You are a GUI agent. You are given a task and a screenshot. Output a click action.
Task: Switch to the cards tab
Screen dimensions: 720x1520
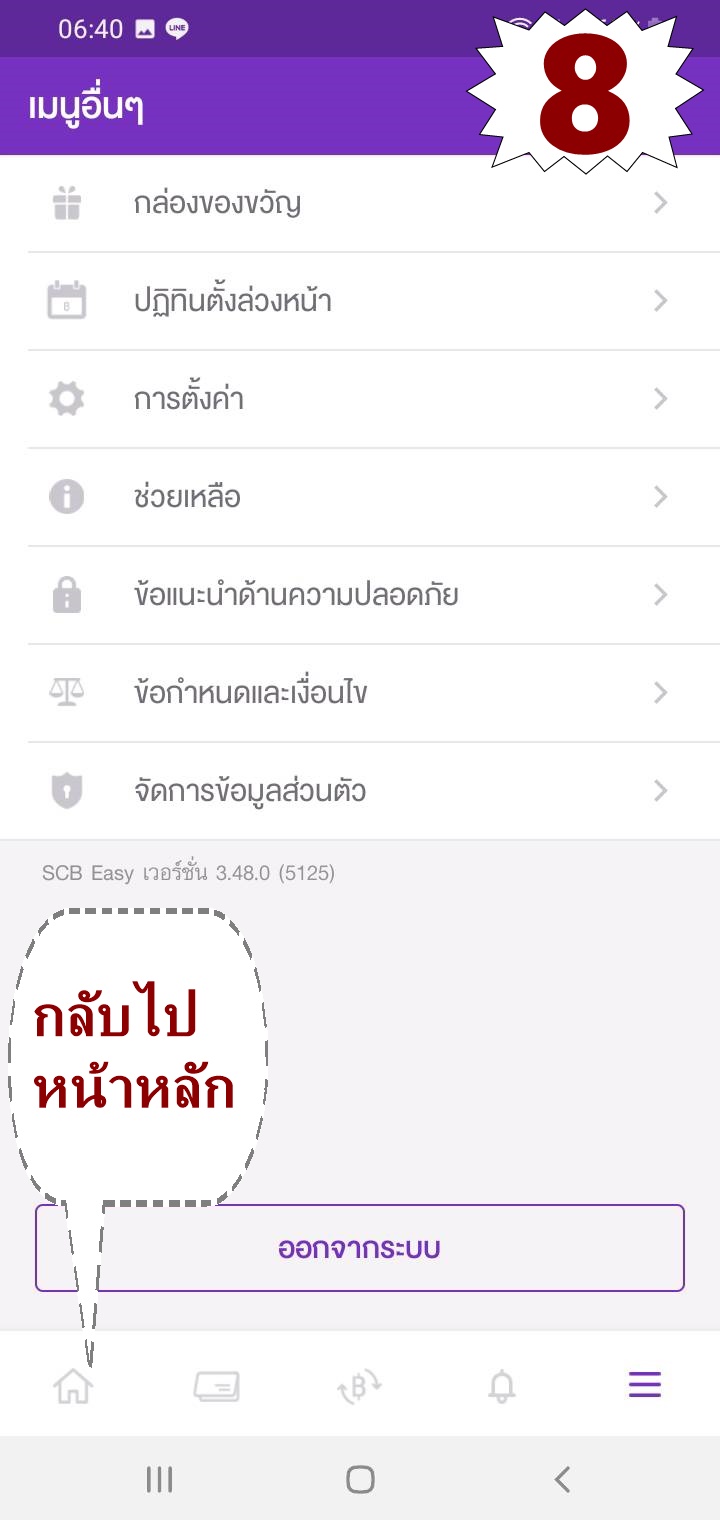point(216,1386)
